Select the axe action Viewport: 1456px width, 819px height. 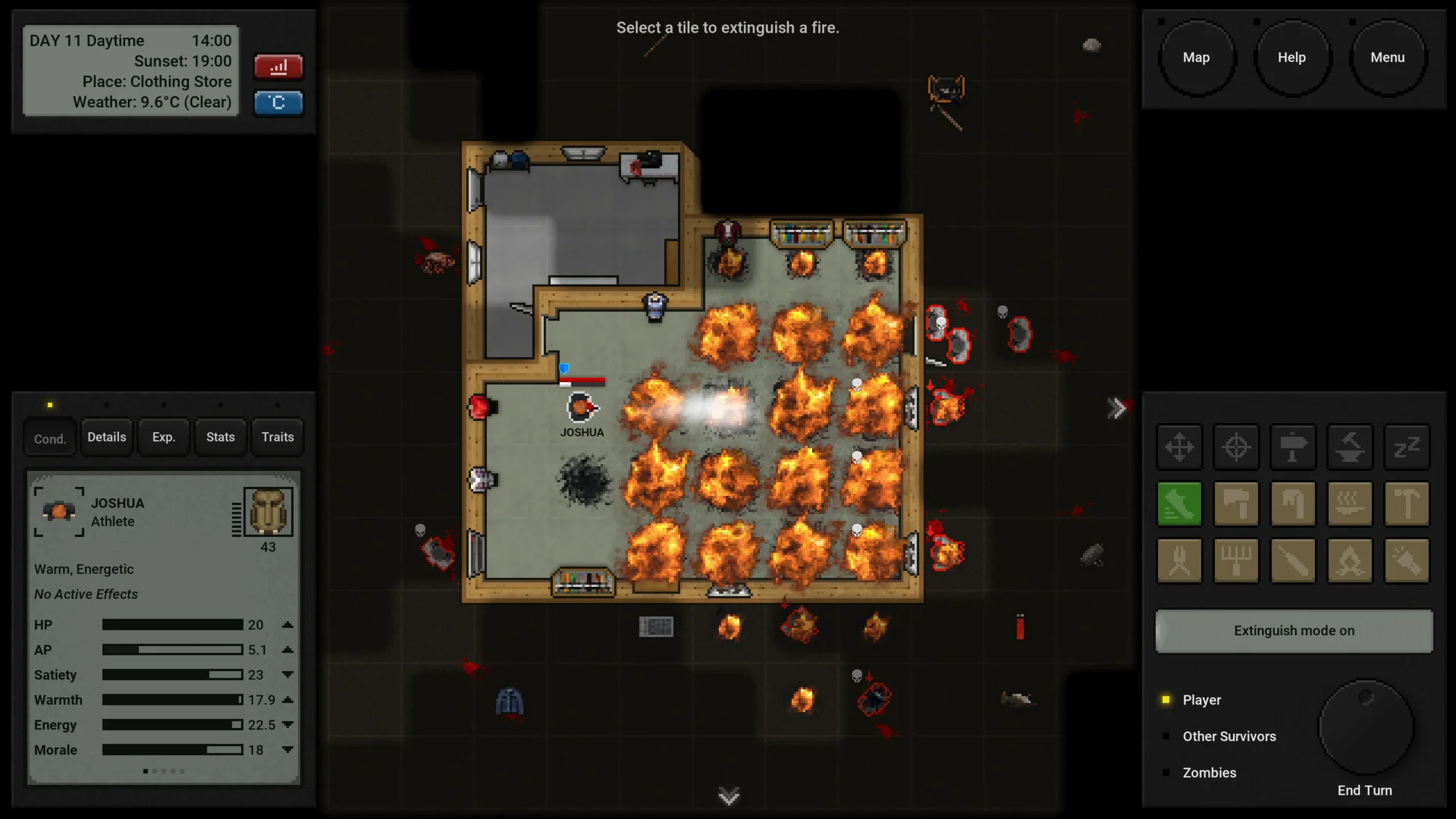[1236, 504]
